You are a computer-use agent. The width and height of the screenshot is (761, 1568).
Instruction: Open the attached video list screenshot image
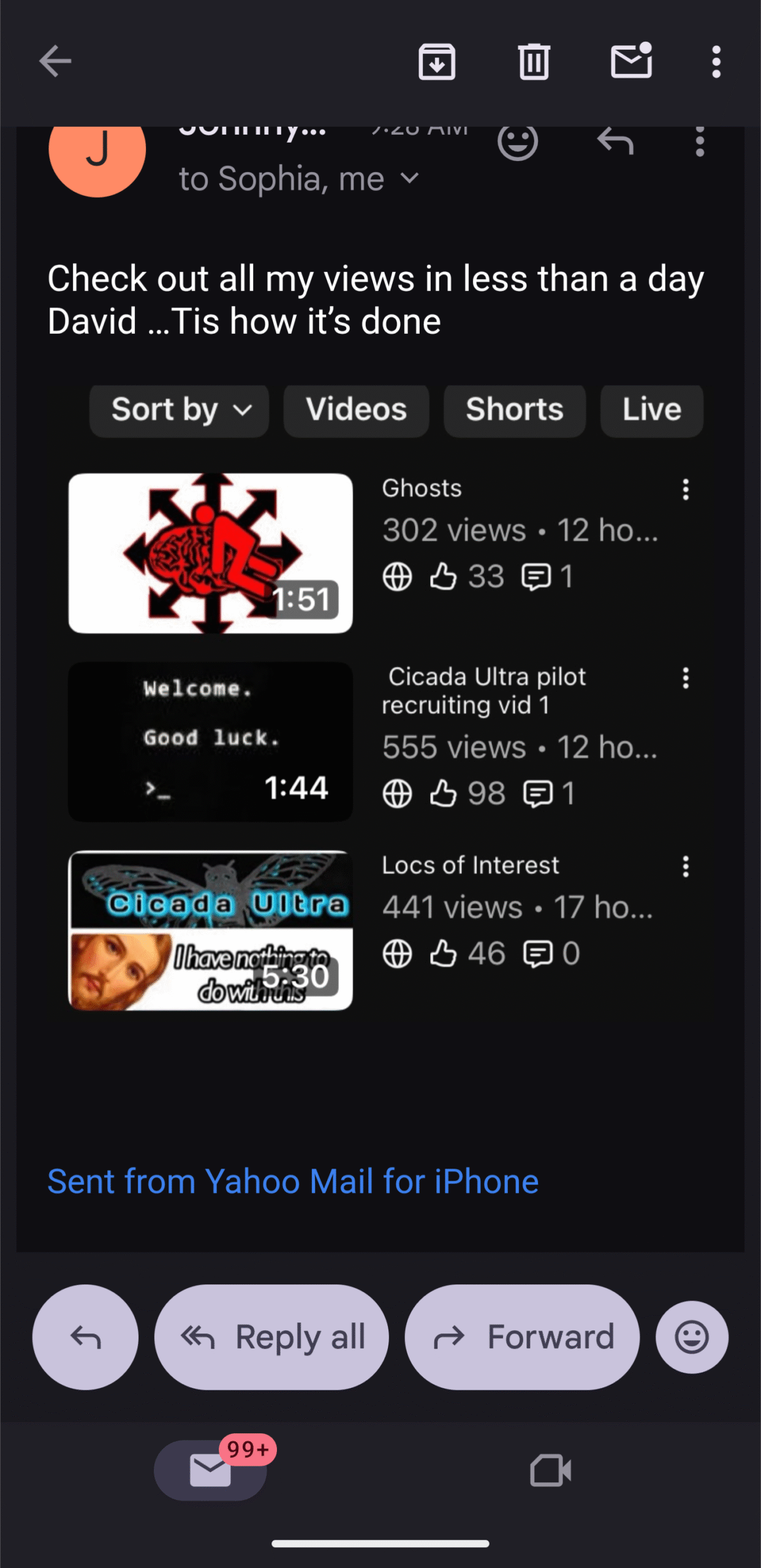coord(380,698)
